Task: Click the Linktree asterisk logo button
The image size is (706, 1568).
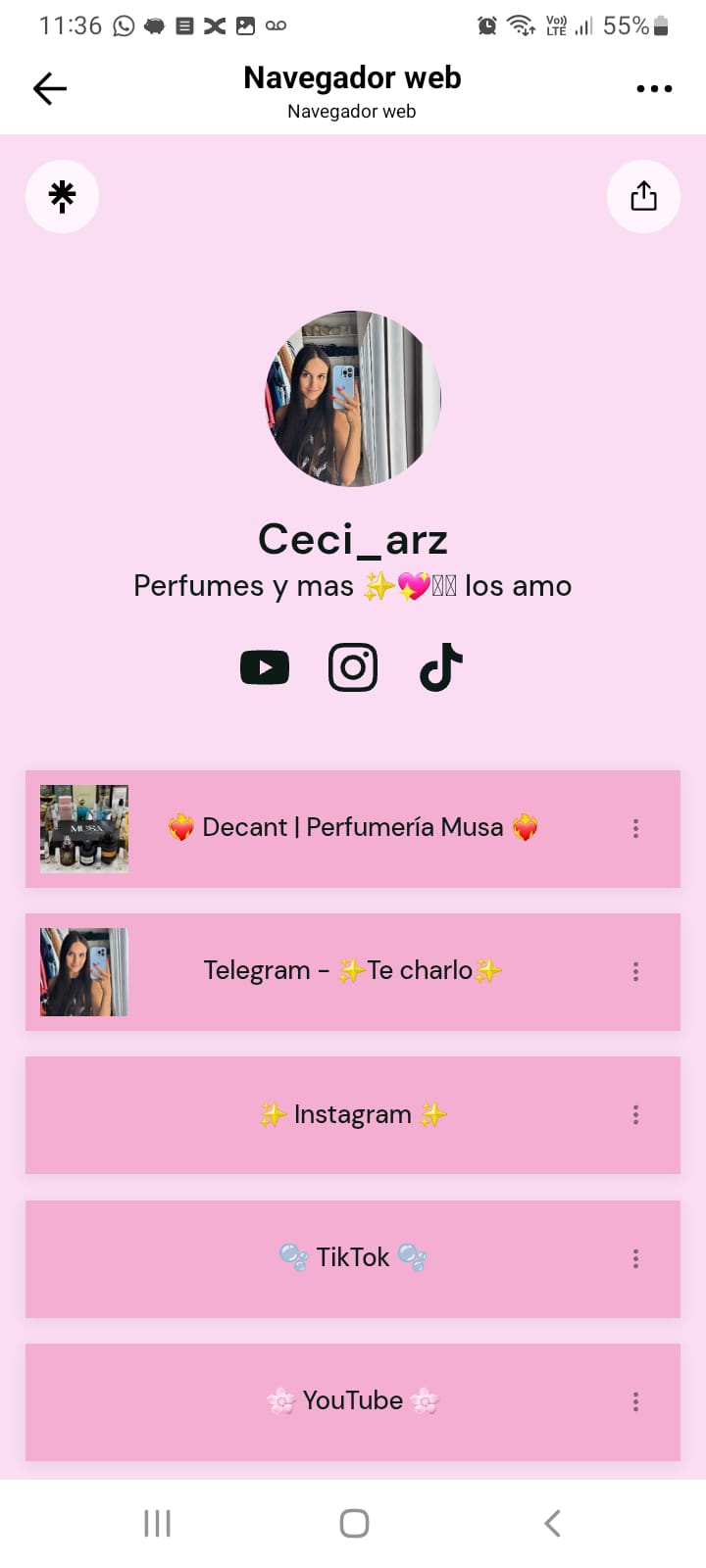Action: pos(62,196)
